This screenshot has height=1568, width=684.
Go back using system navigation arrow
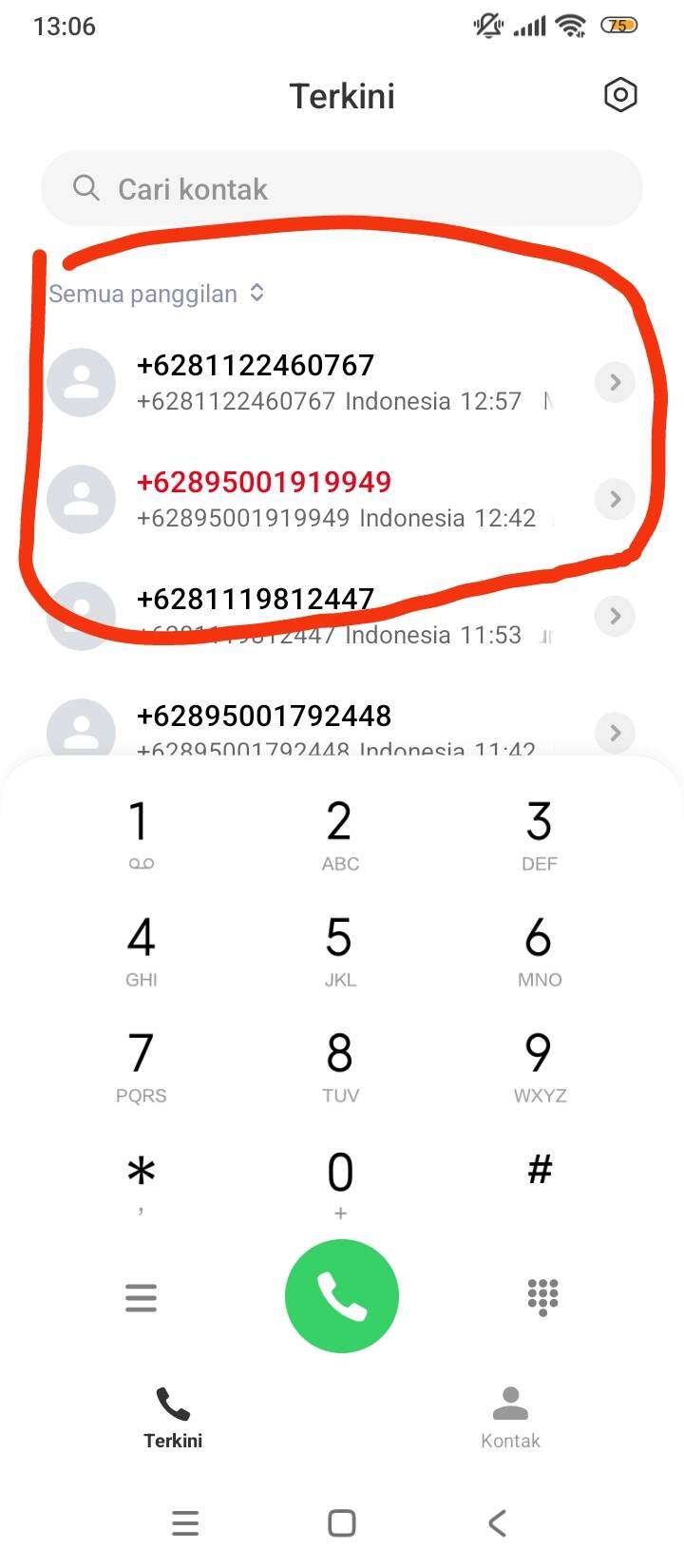[497, 1523]
